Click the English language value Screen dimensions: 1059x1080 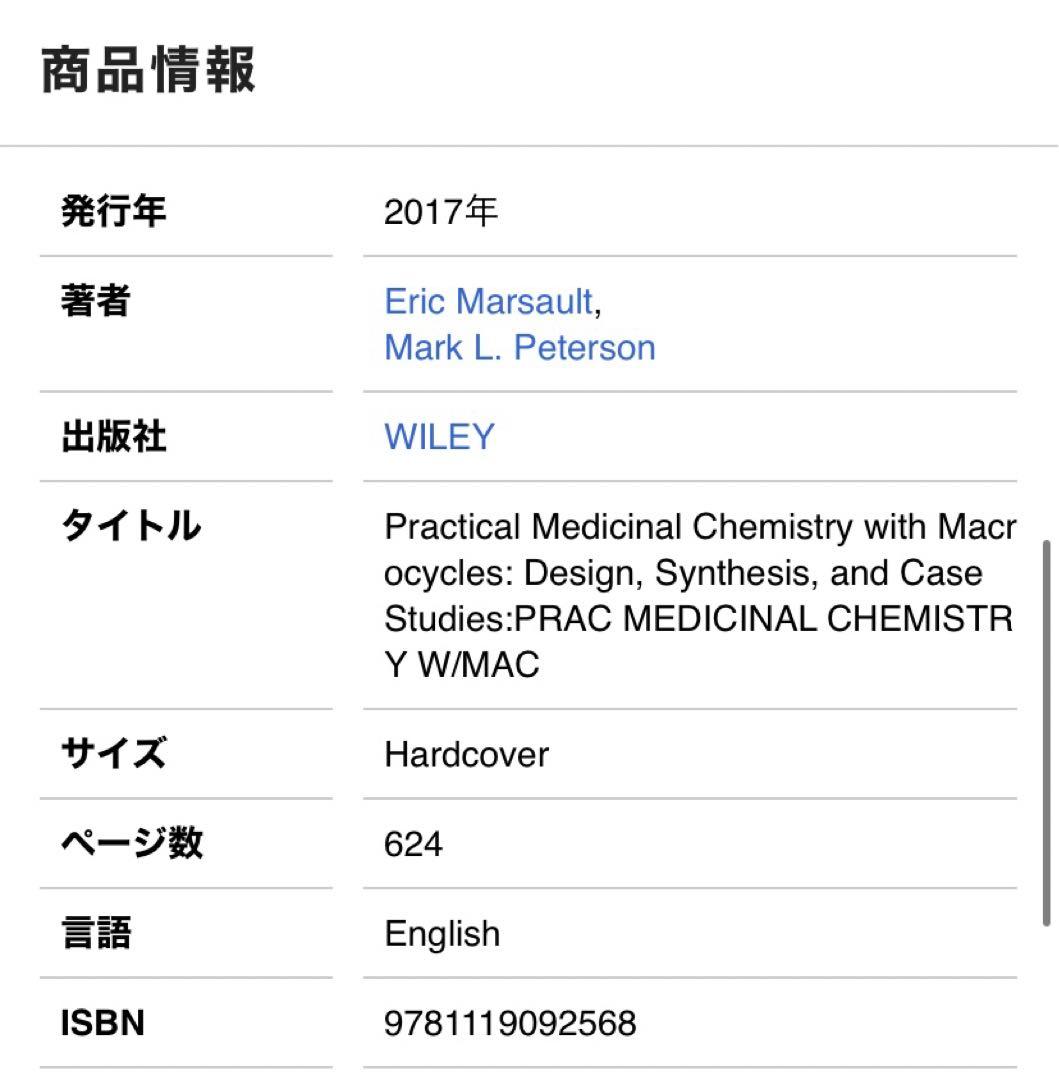click(441, 933)
